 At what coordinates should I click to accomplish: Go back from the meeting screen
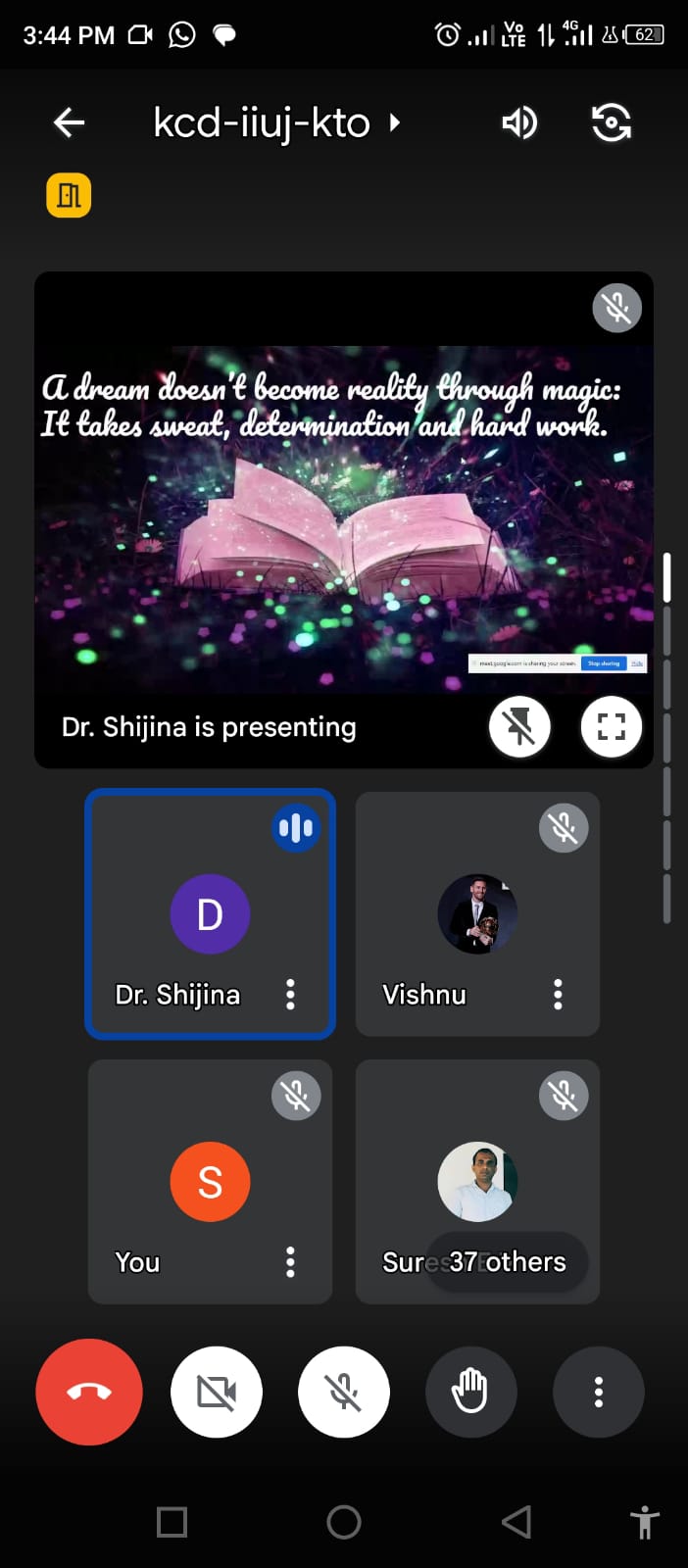click(x=69, y=122)
